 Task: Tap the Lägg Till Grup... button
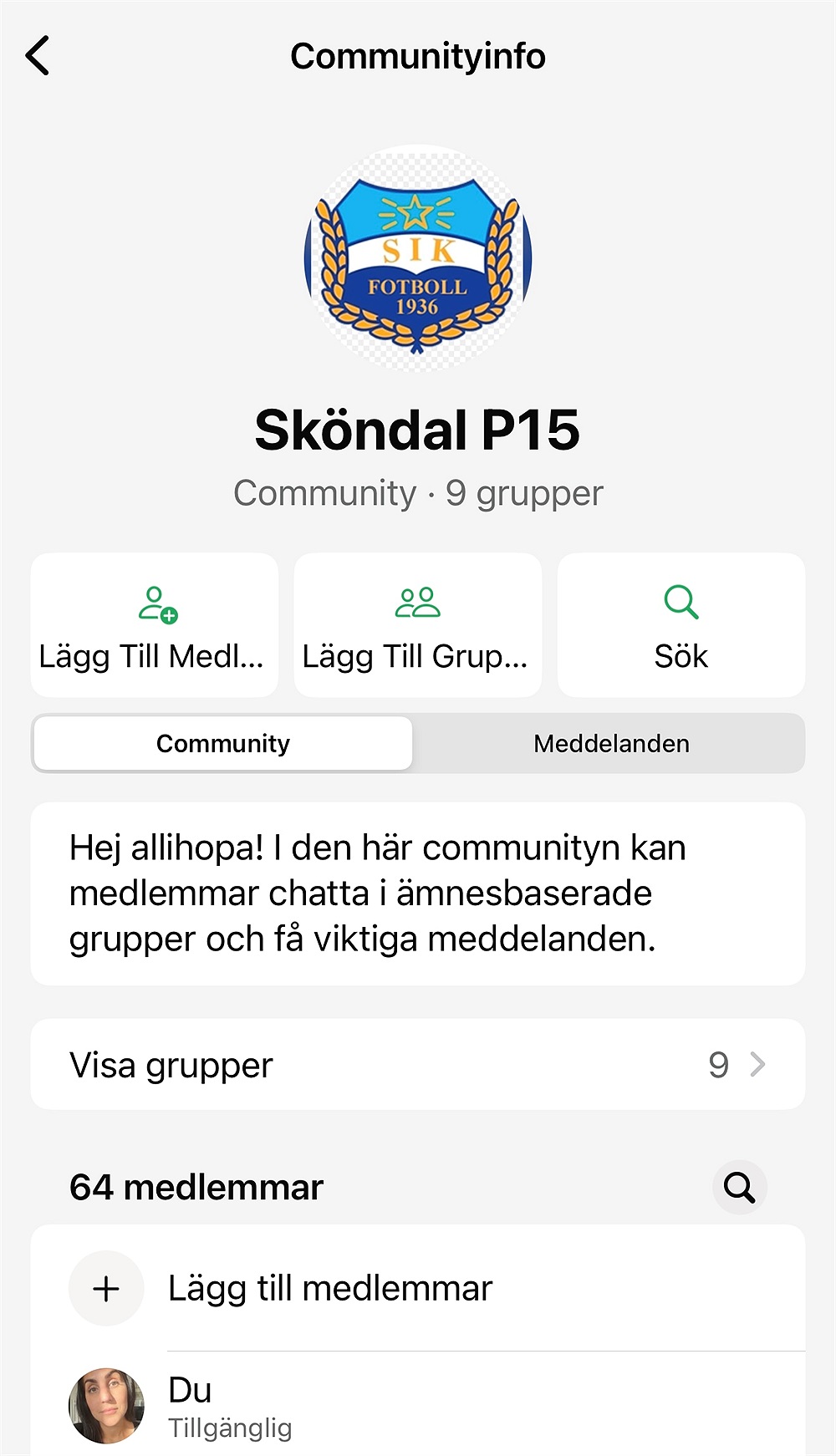(x=417, y=625)
